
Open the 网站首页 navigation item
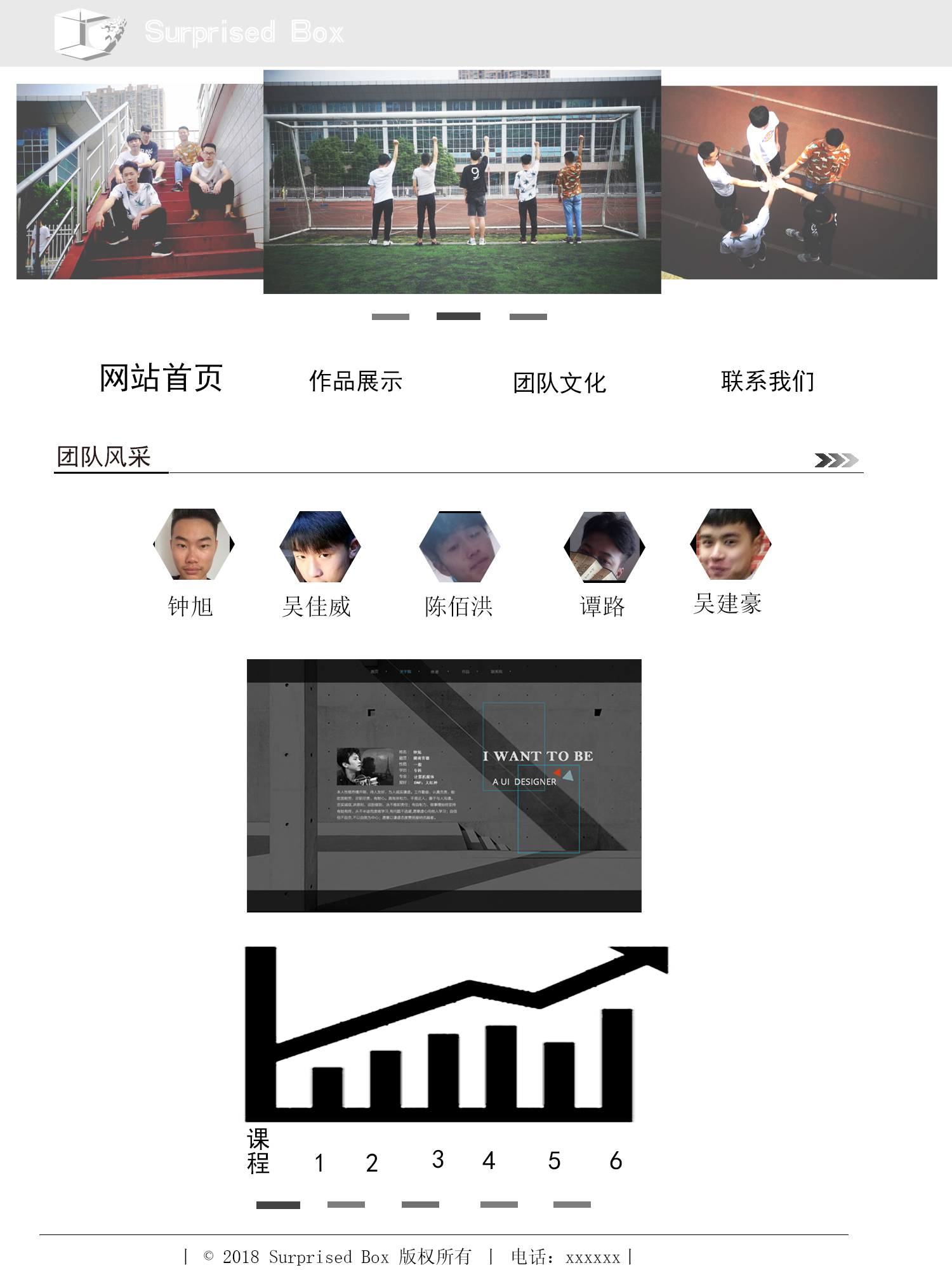(x=161, y=378)
